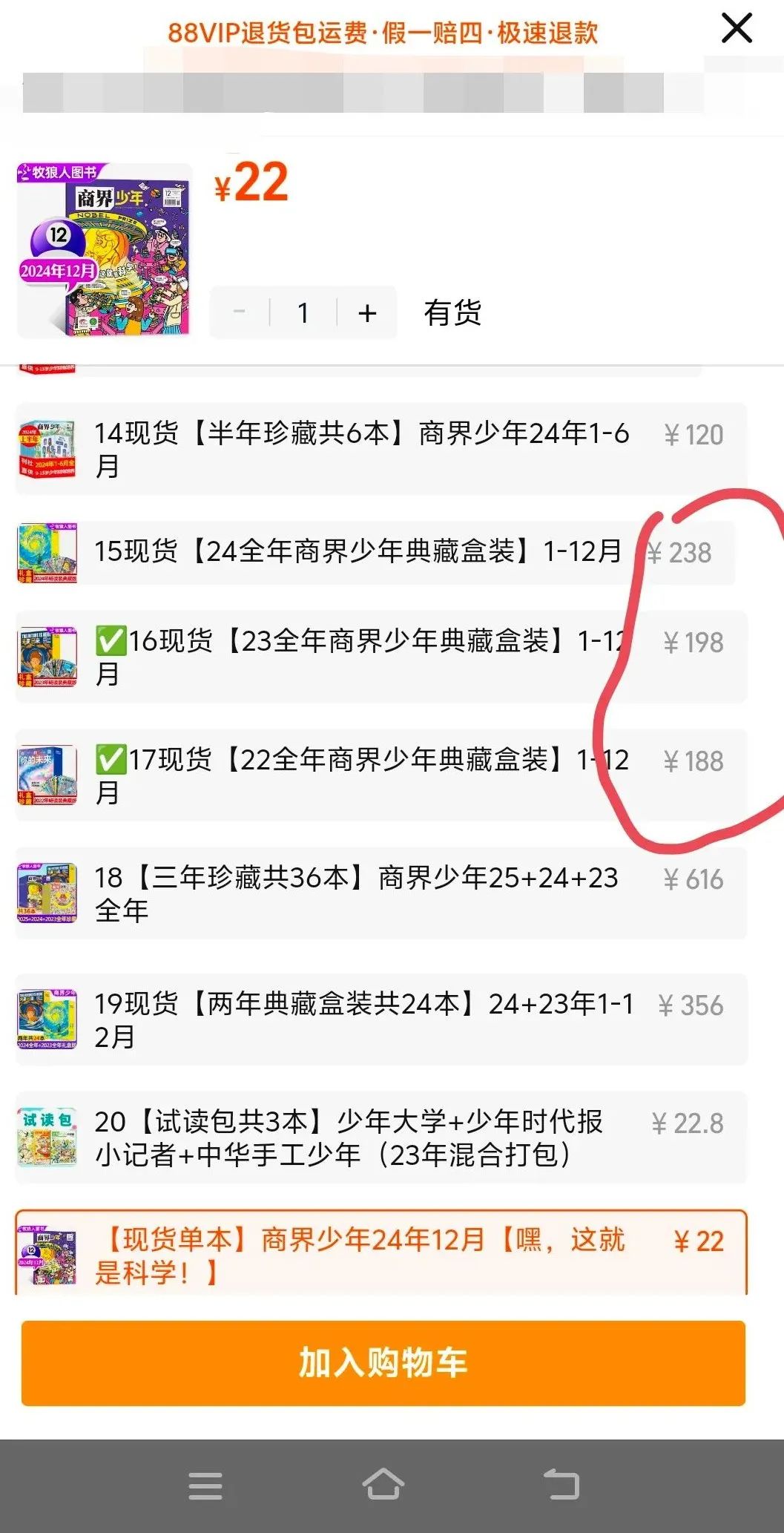Decrease quantity with the minus button

pyautogui.click(x=240, y=312)
